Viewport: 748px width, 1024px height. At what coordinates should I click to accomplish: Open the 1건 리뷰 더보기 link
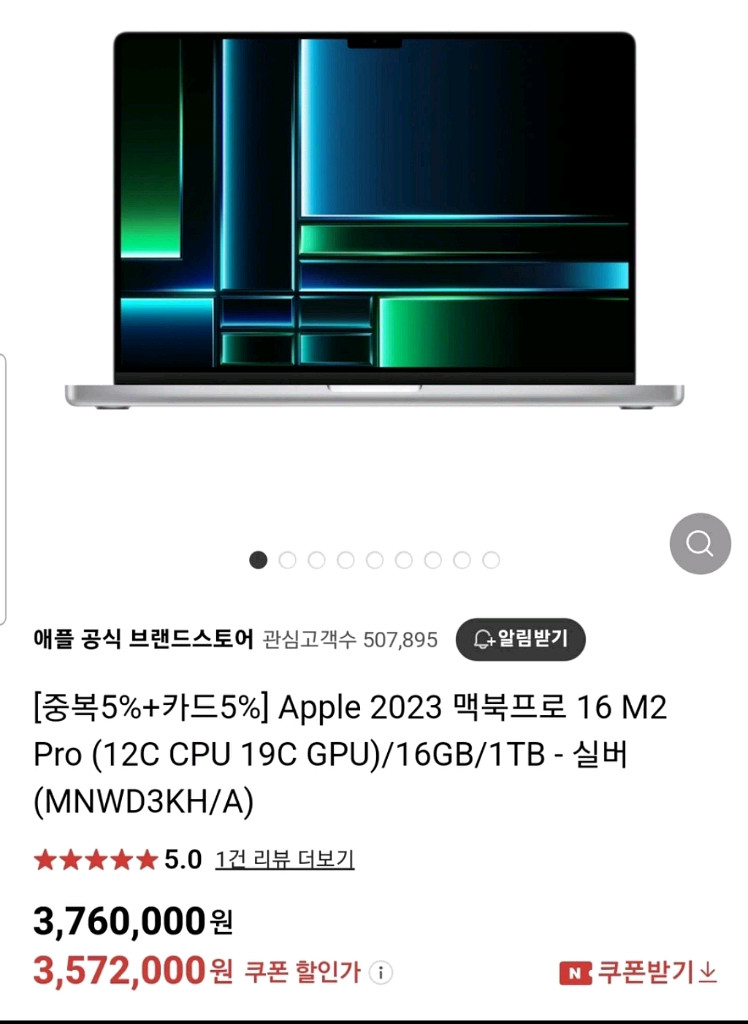284,859
